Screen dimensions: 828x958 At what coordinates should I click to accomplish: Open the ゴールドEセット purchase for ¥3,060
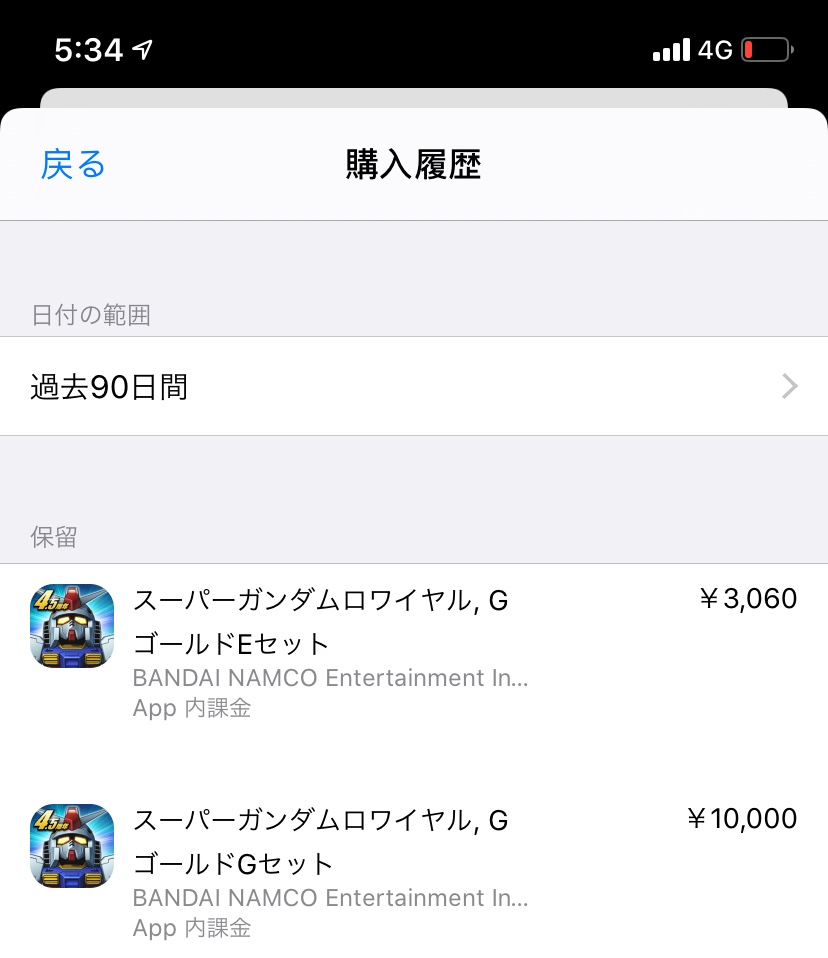point(413,652)
